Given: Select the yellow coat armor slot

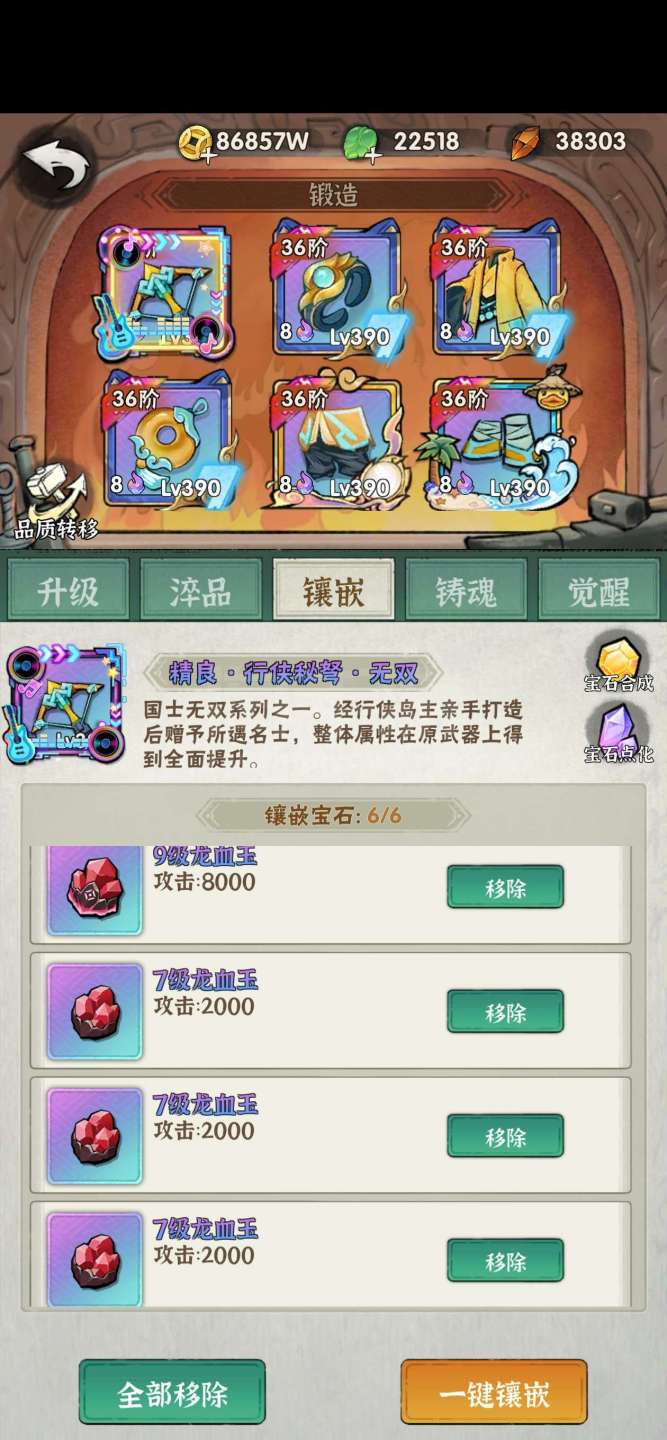Looking at the screenshot, I should coord(497,292).
